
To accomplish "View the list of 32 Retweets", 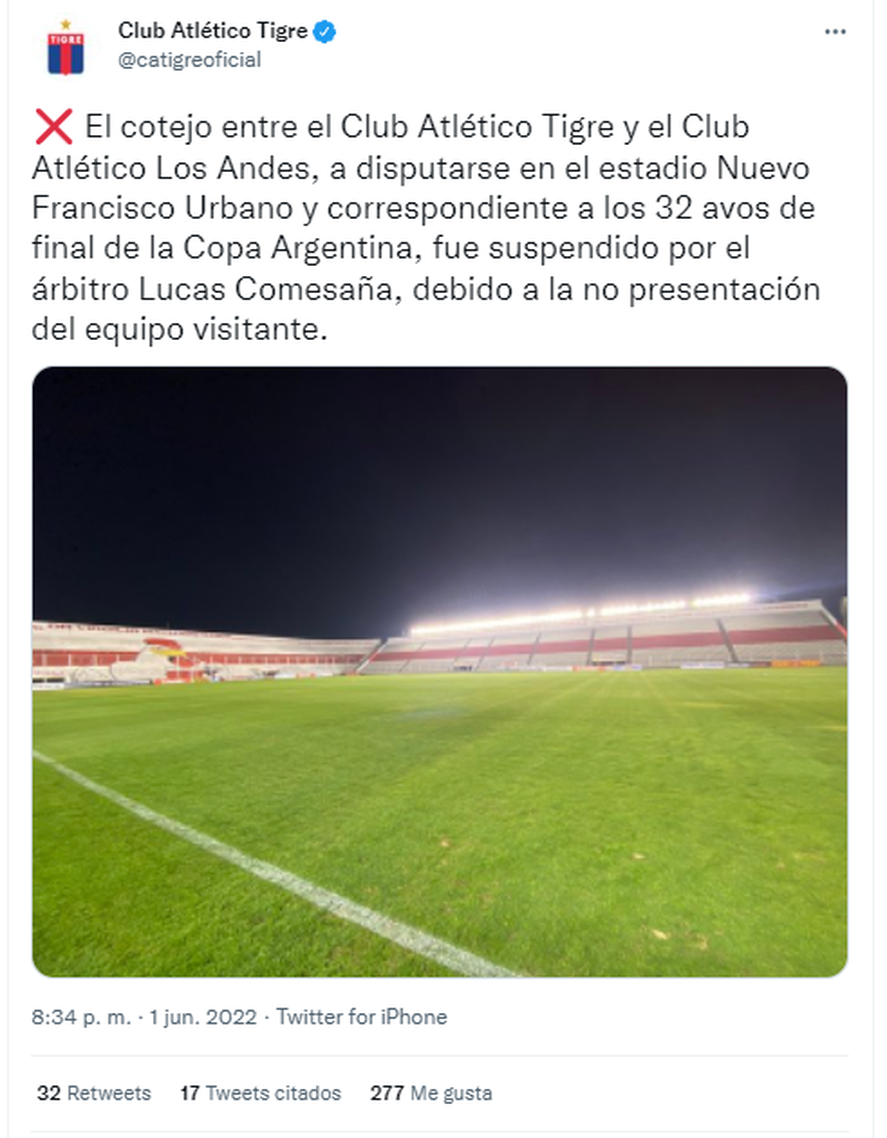I will click(x=93, y=1093).
